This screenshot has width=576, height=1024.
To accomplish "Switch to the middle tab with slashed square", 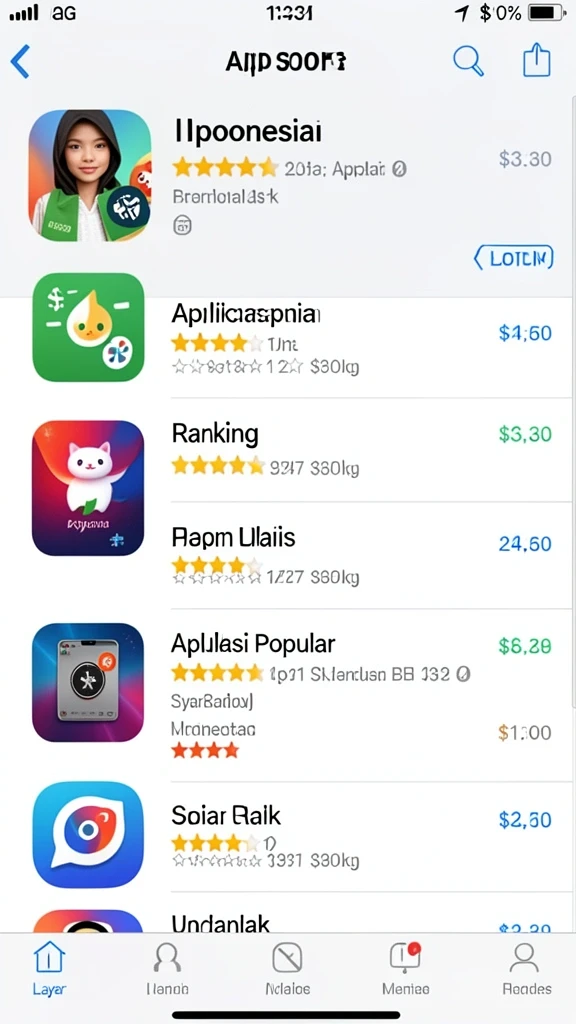I will point(287,968).
